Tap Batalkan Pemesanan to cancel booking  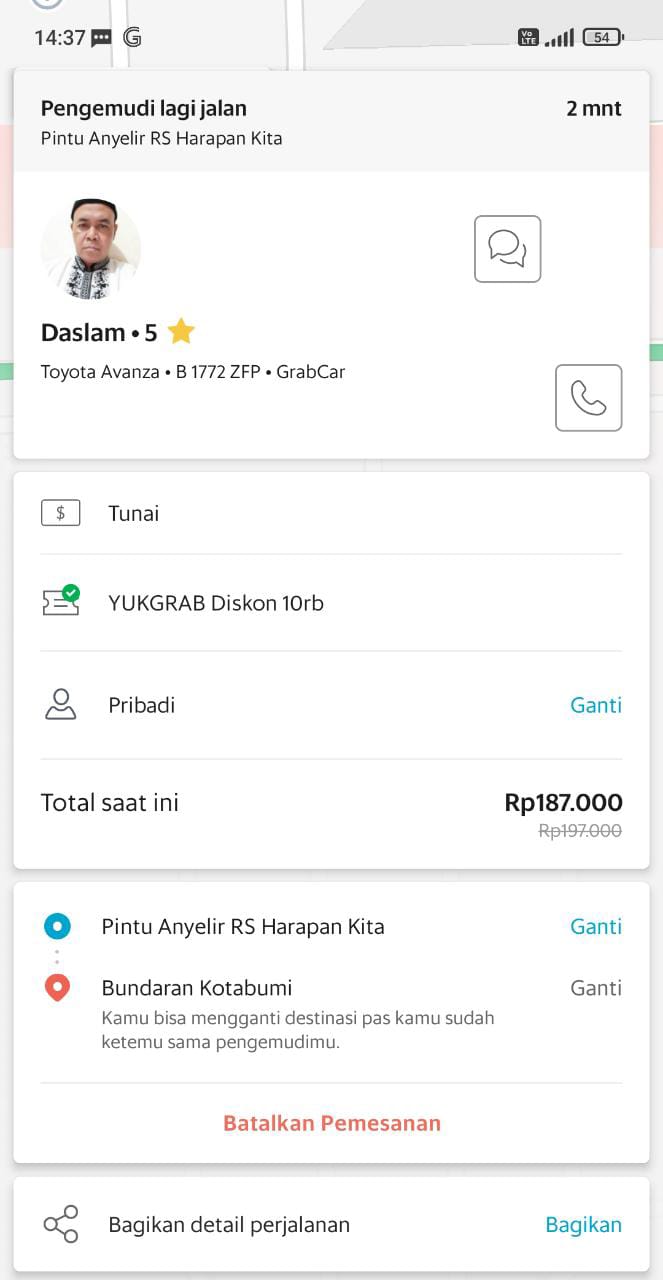click(331, 1123)
